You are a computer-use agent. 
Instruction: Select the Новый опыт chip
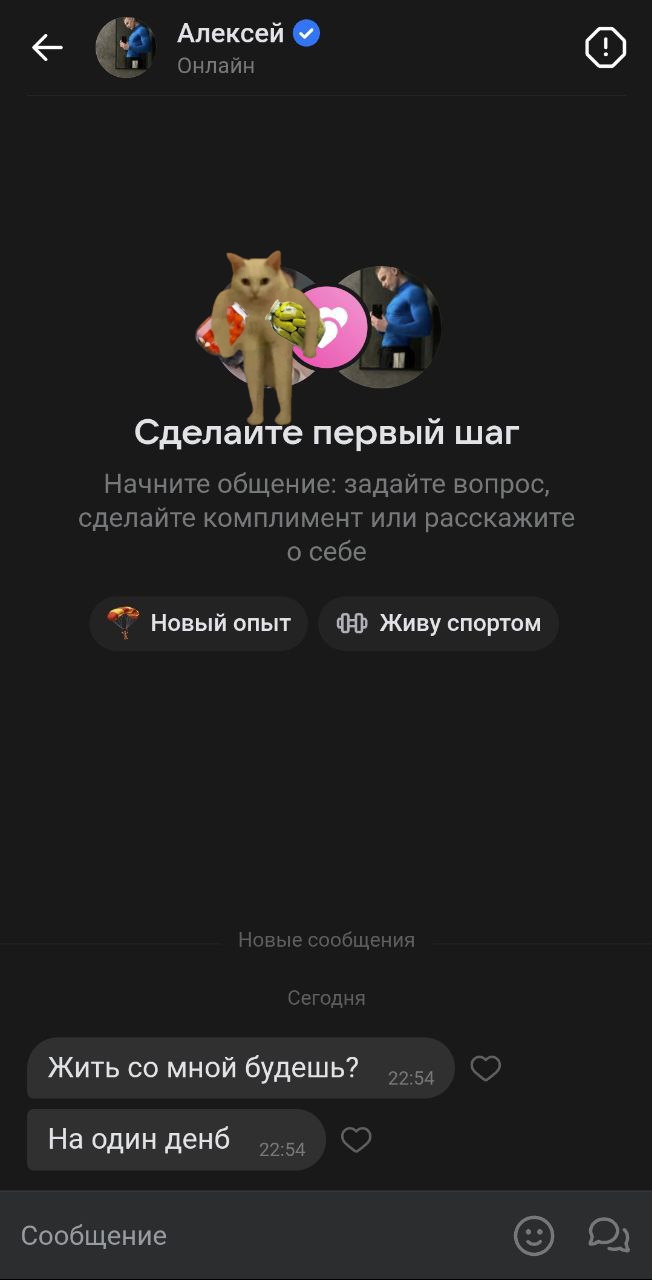click(199, 624)
